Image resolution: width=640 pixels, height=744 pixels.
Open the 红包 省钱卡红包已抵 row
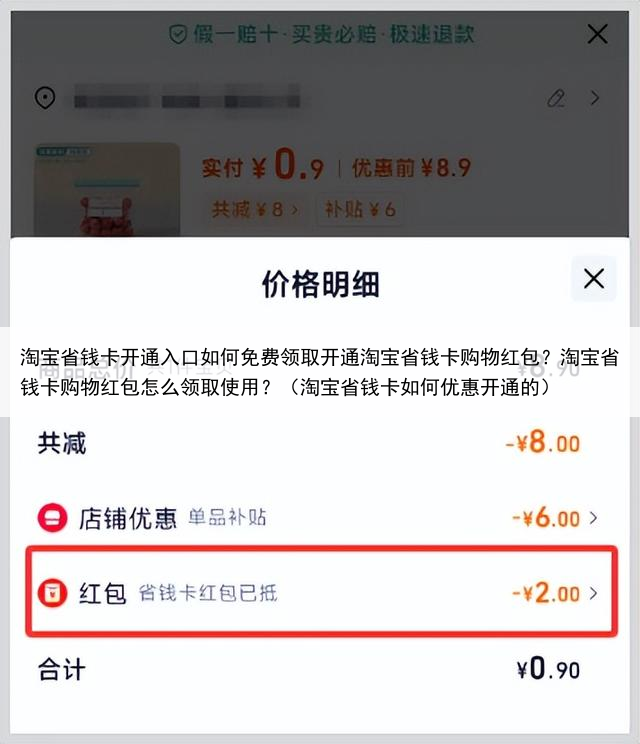318,592
